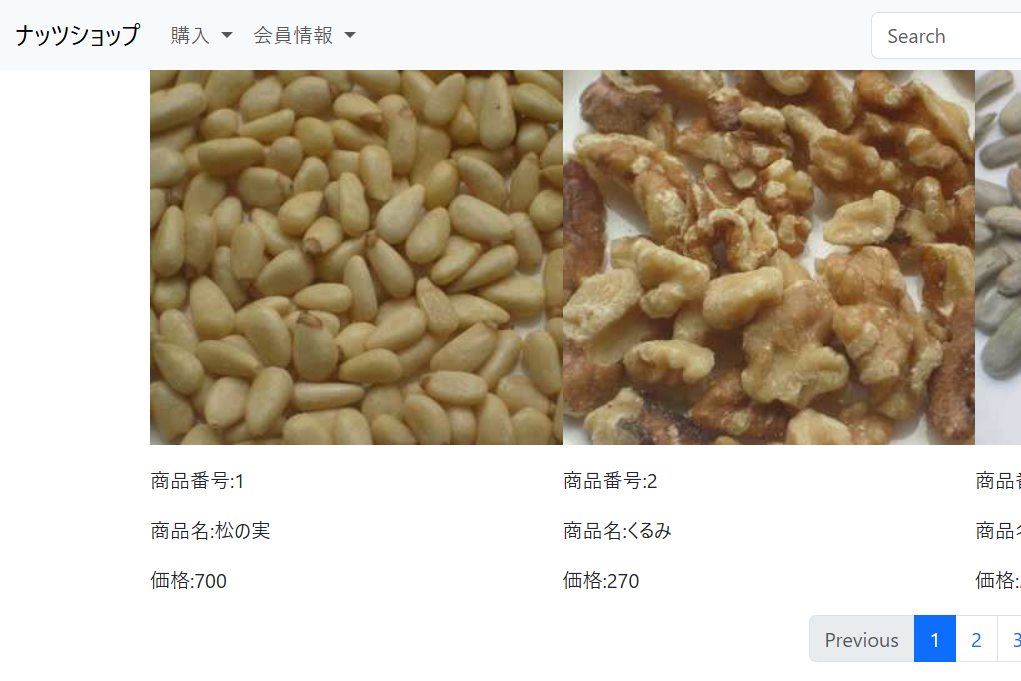This screenshot has height=681, width=1021.
Task: Open the 松の実 product photo
Action: coord(356,257)
